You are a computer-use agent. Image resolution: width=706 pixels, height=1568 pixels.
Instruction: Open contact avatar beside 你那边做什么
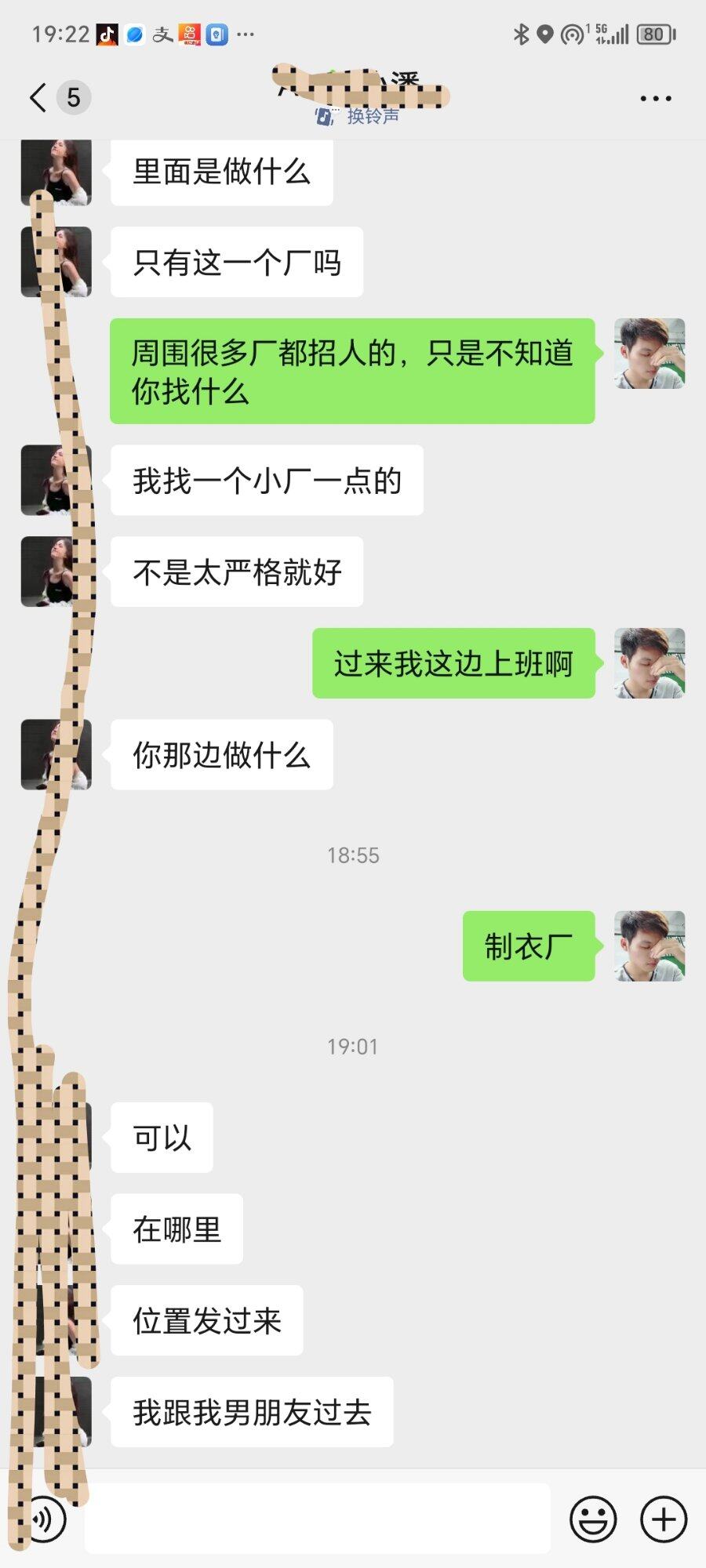56,754
